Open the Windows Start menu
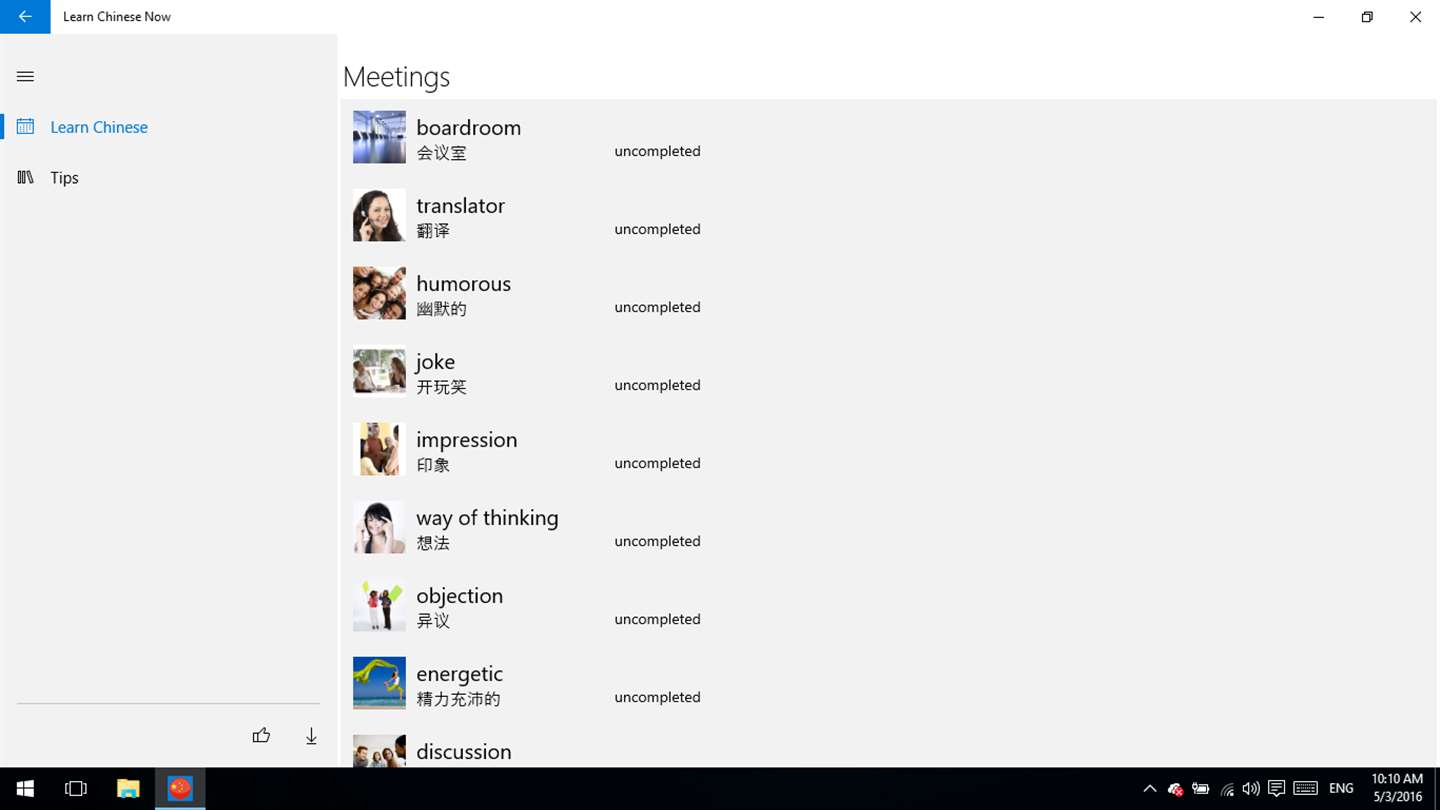The image size is (1440, 810). pos(25,789)
